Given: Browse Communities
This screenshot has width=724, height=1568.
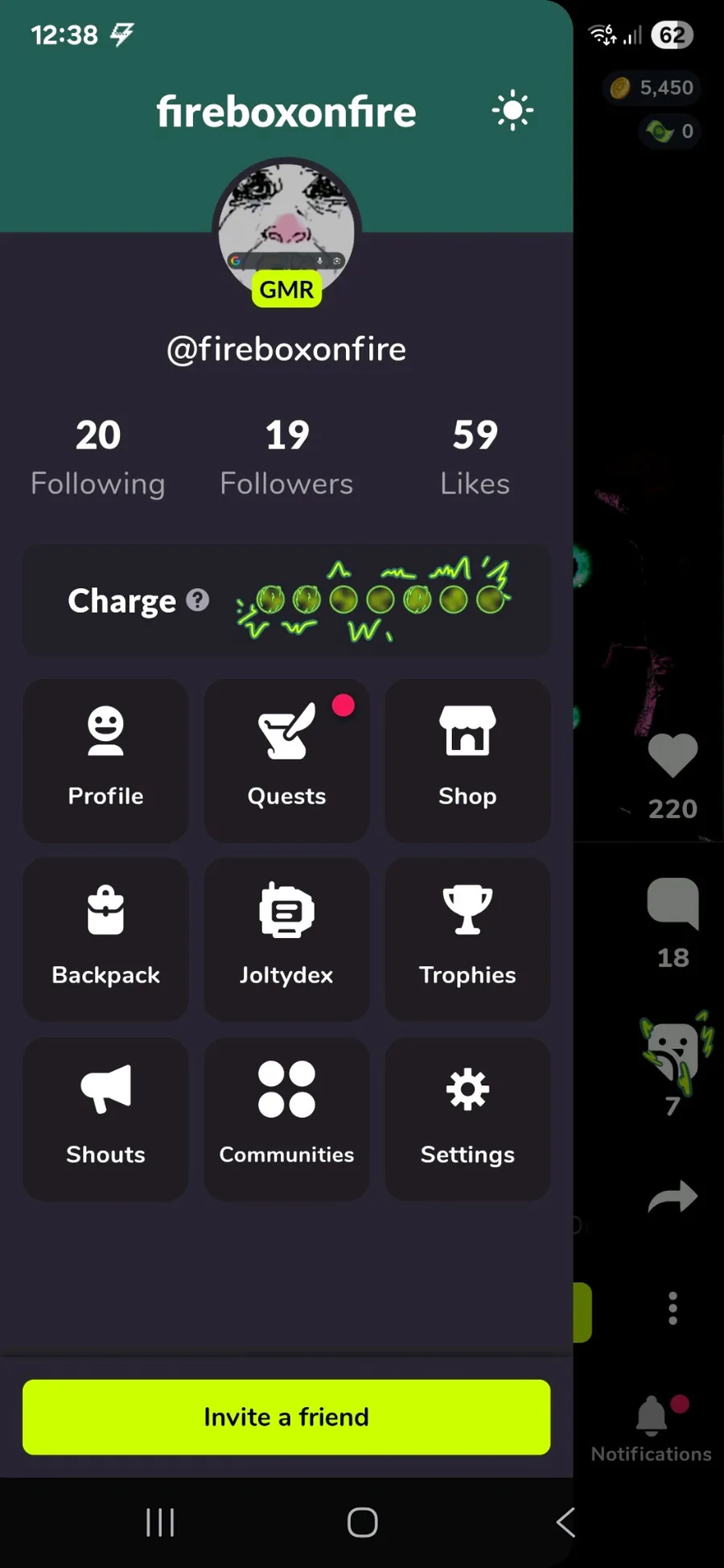Looking at the screenshot, I should click(286, 1119).
